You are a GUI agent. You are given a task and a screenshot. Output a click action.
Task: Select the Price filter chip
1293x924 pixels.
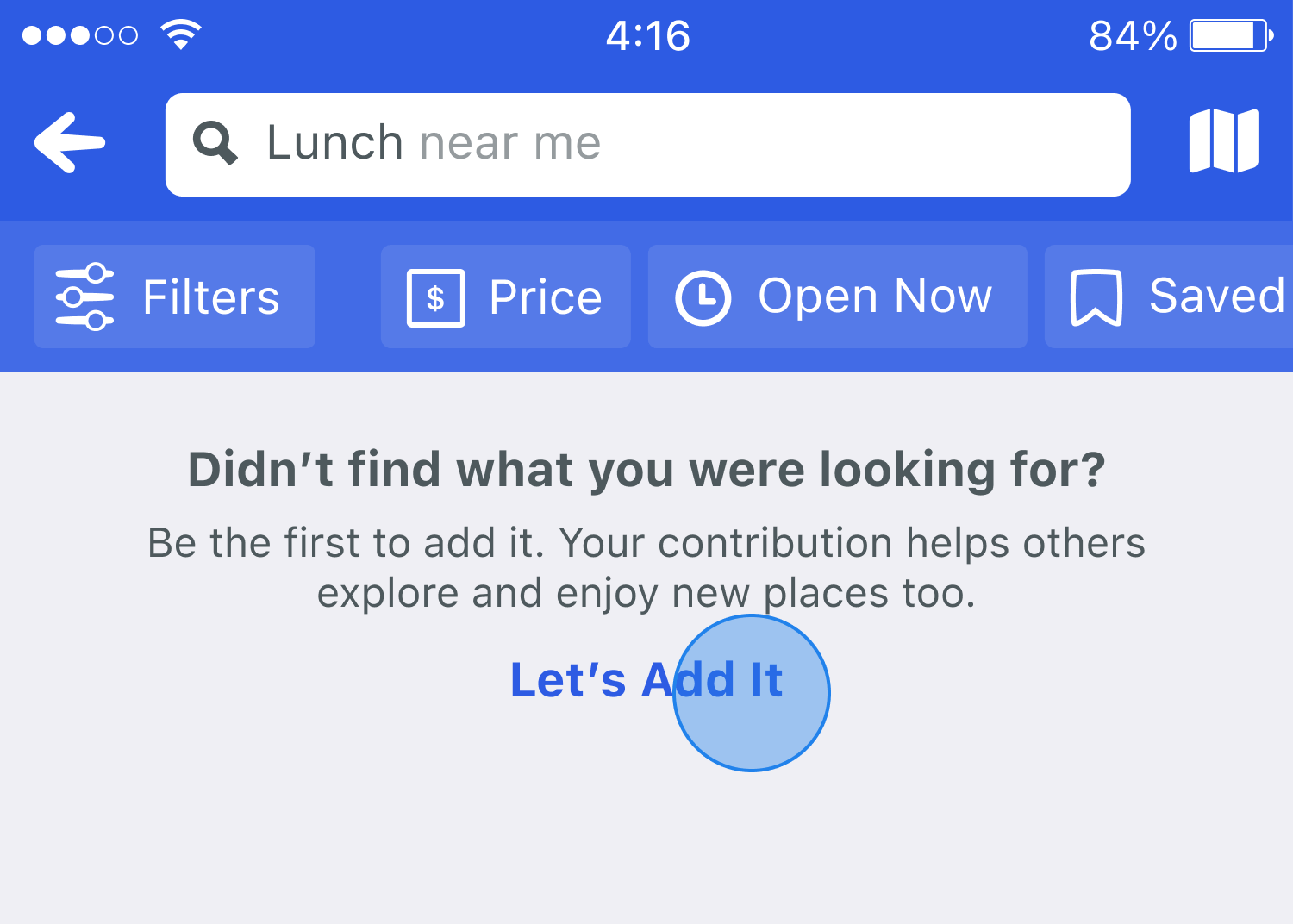pos(505,297)
